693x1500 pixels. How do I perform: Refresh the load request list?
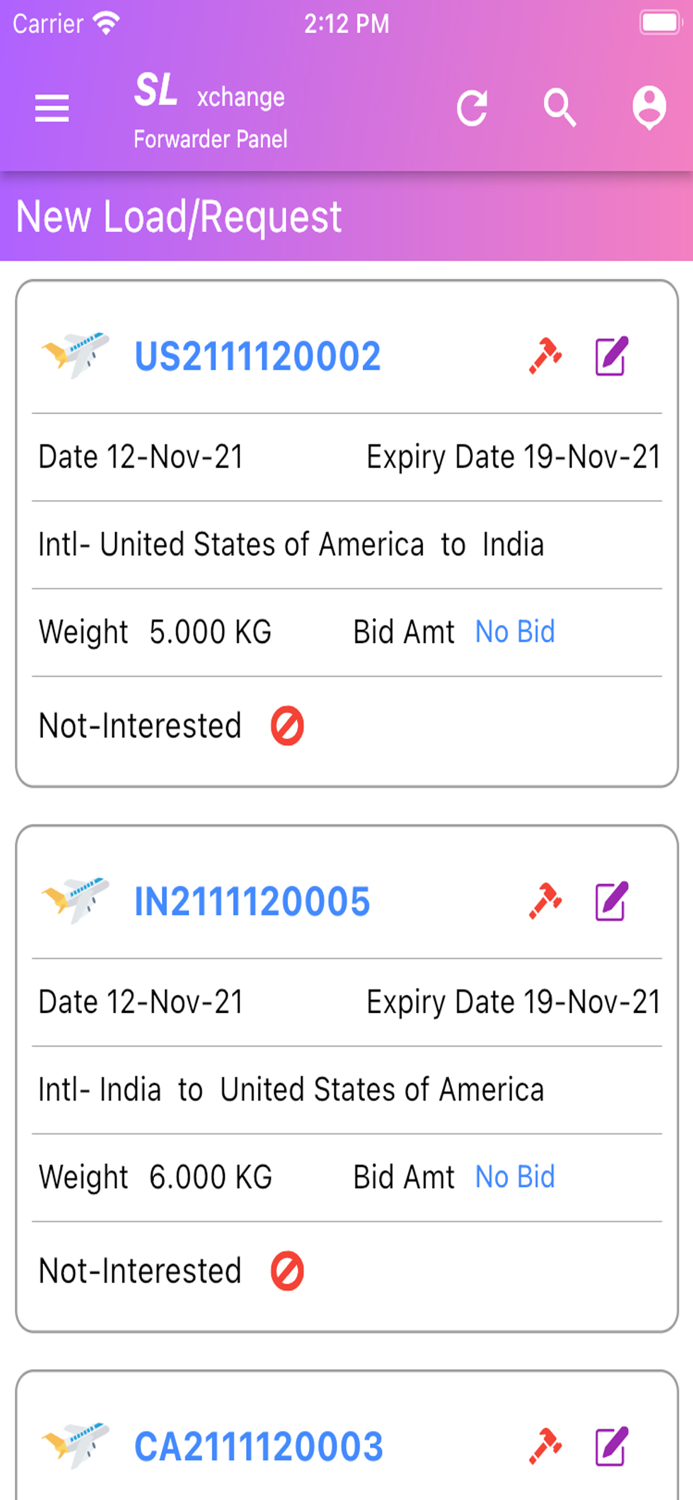coord(472,108)
